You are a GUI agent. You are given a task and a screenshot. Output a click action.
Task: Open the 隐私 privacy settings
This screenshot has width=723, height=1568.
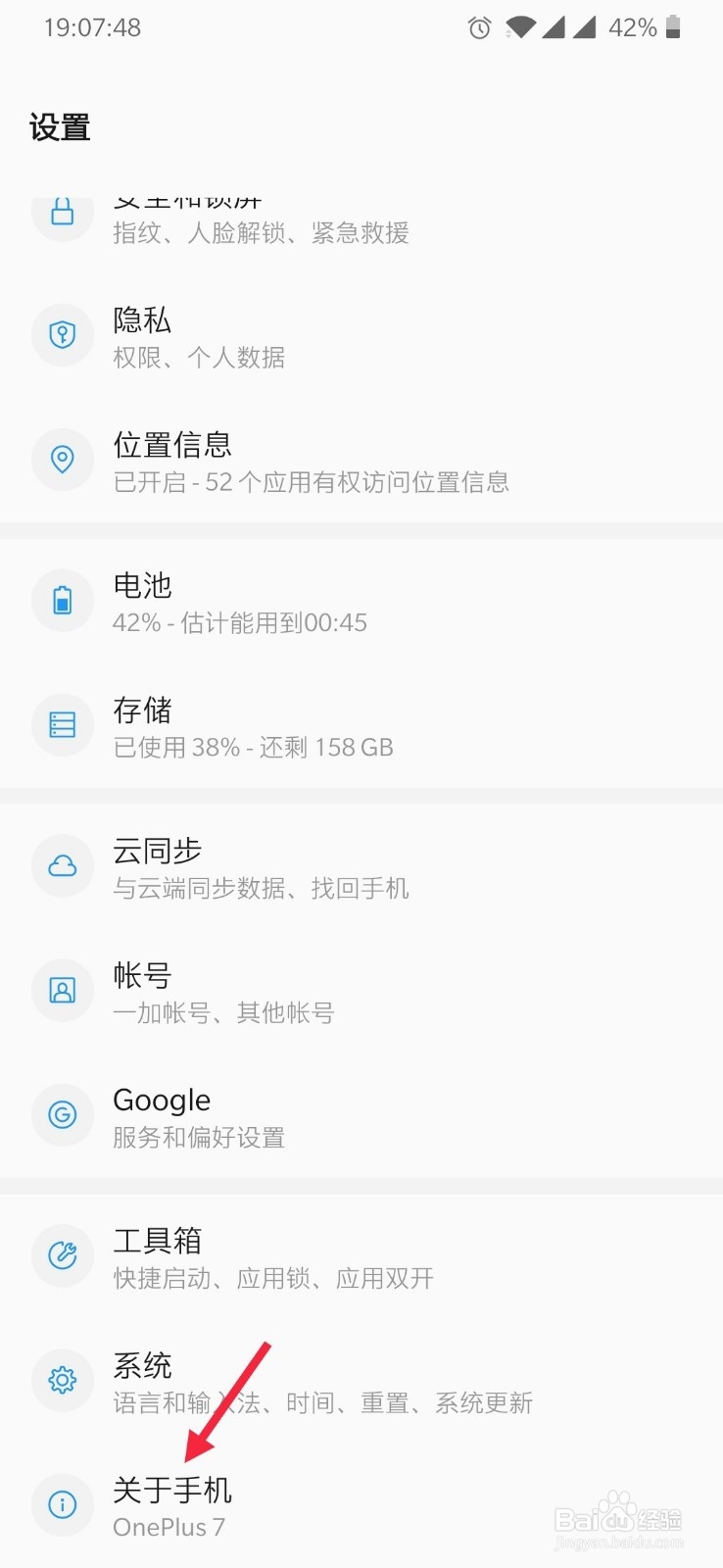tap(361, 336)
